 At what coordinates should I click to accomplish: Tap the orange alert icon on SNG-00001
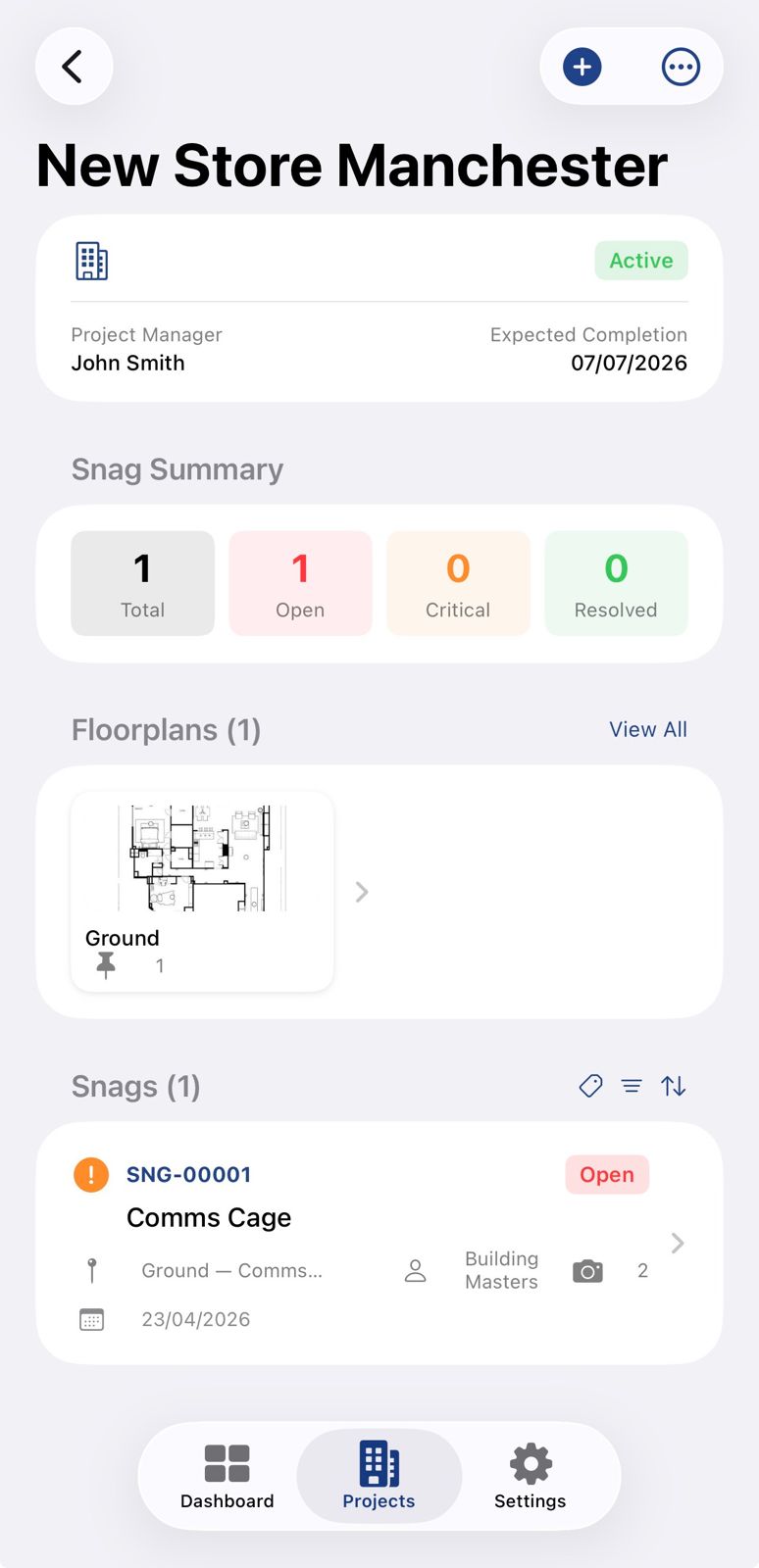90,1174
